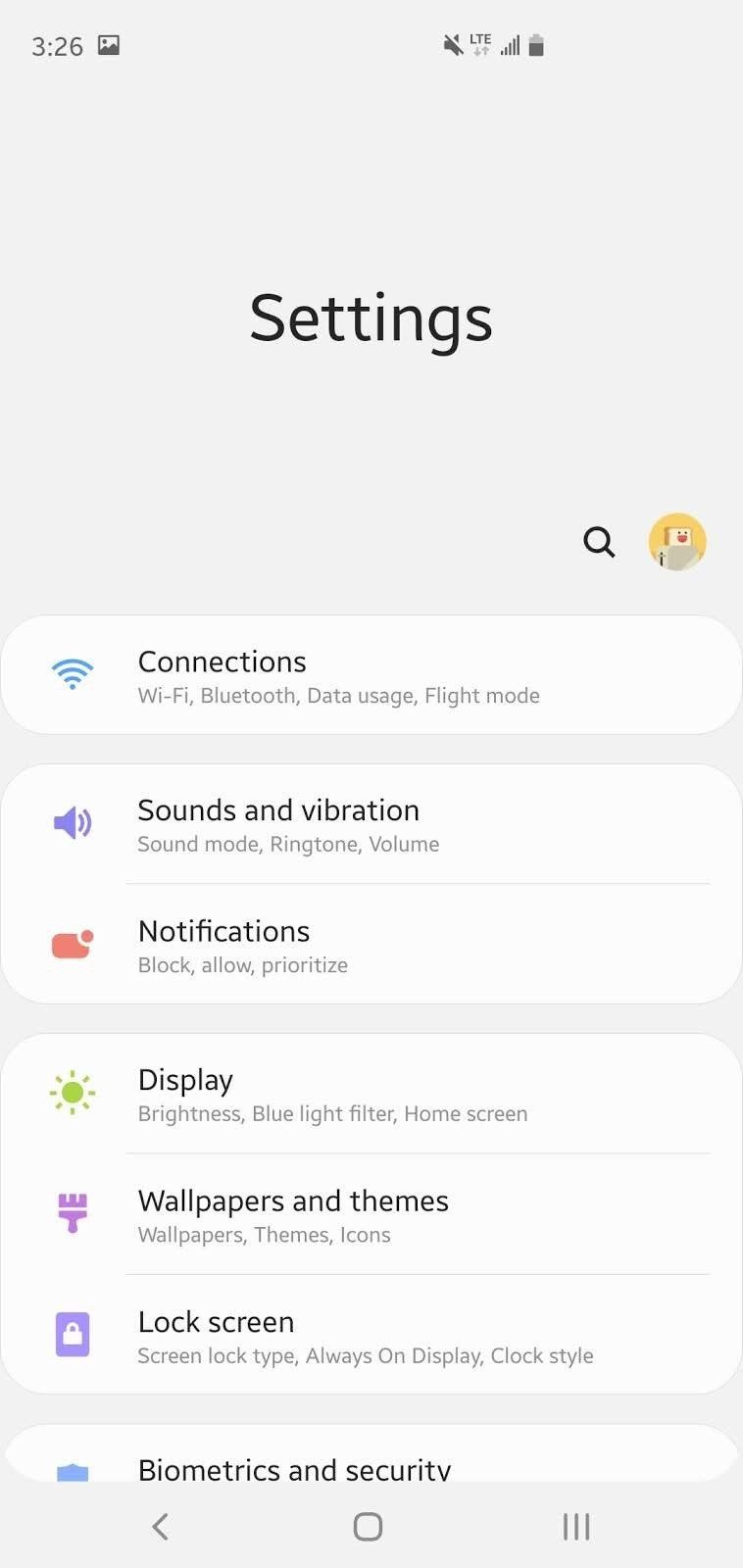Screen dimensions: 743x1568
Task: Open Sounds and vibration settings
Action: pos(371,824)
